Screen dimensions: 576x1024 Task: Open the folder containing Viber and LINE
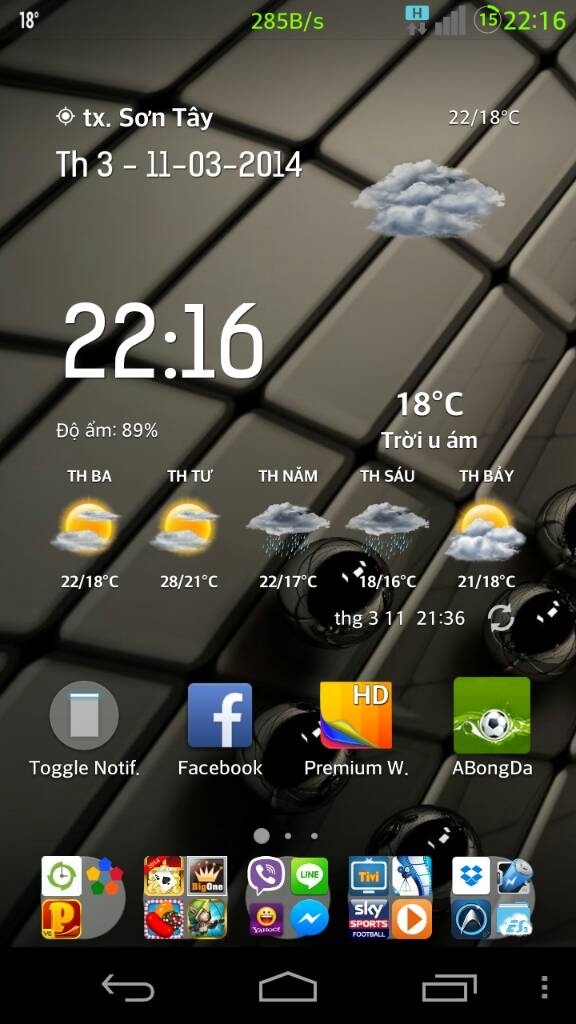pyautogui.click(x=288, y=897)
